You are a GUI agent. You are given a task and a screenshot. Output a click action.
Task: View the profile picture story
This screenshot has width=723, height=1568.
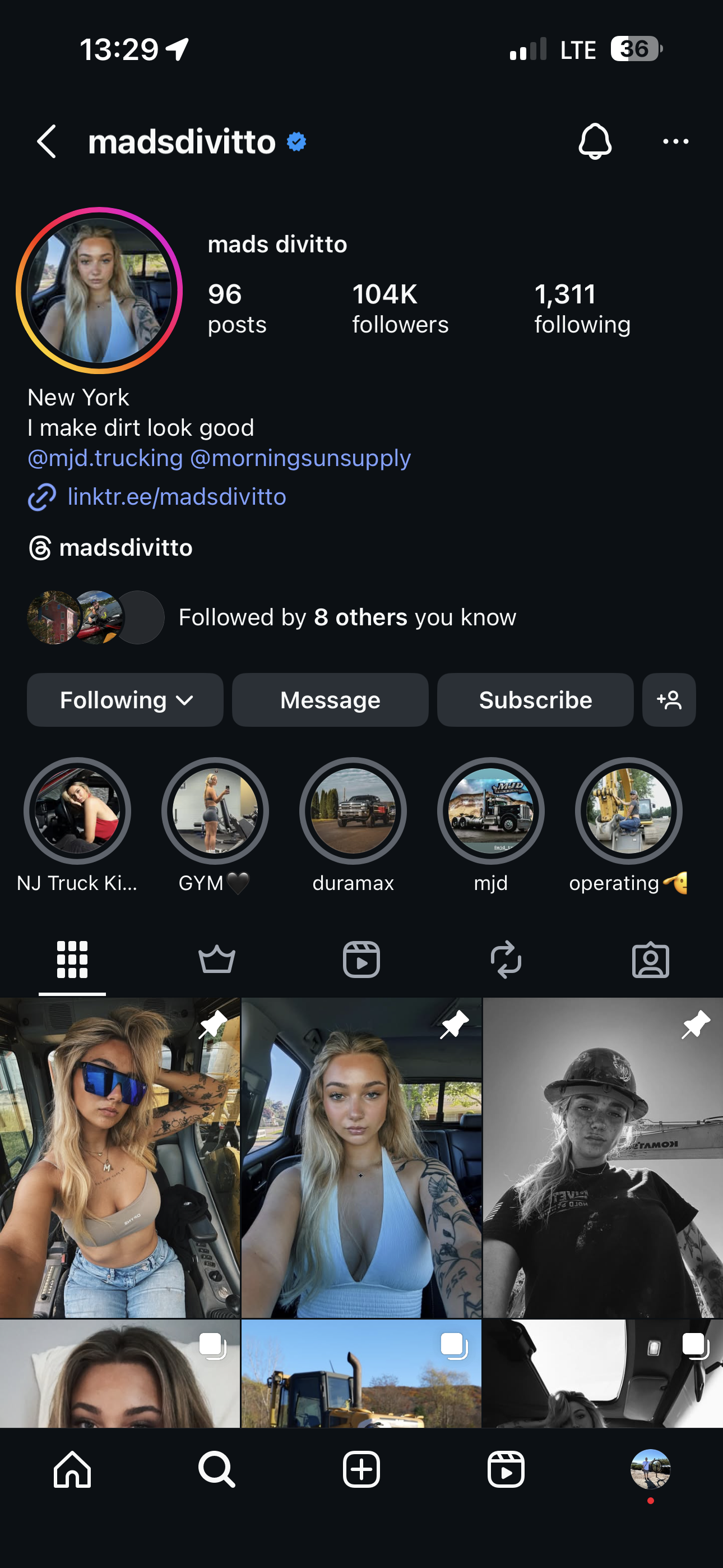pyautogui.click(x=99, y=290)
